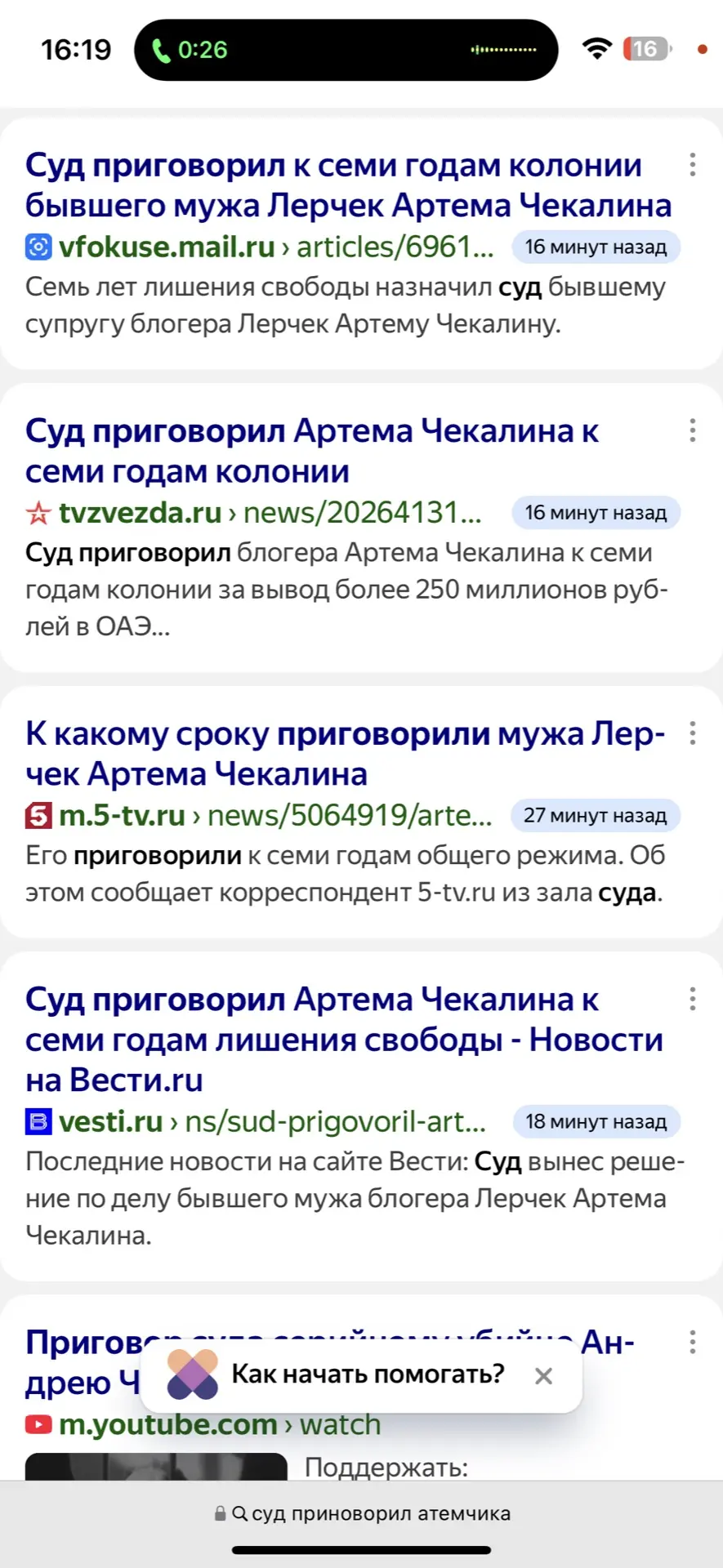The width and height of the screenshot is (723, 1568).
Task: Dismiss the 'Как начать помогать?' popup
Action: pos(543,1376)
